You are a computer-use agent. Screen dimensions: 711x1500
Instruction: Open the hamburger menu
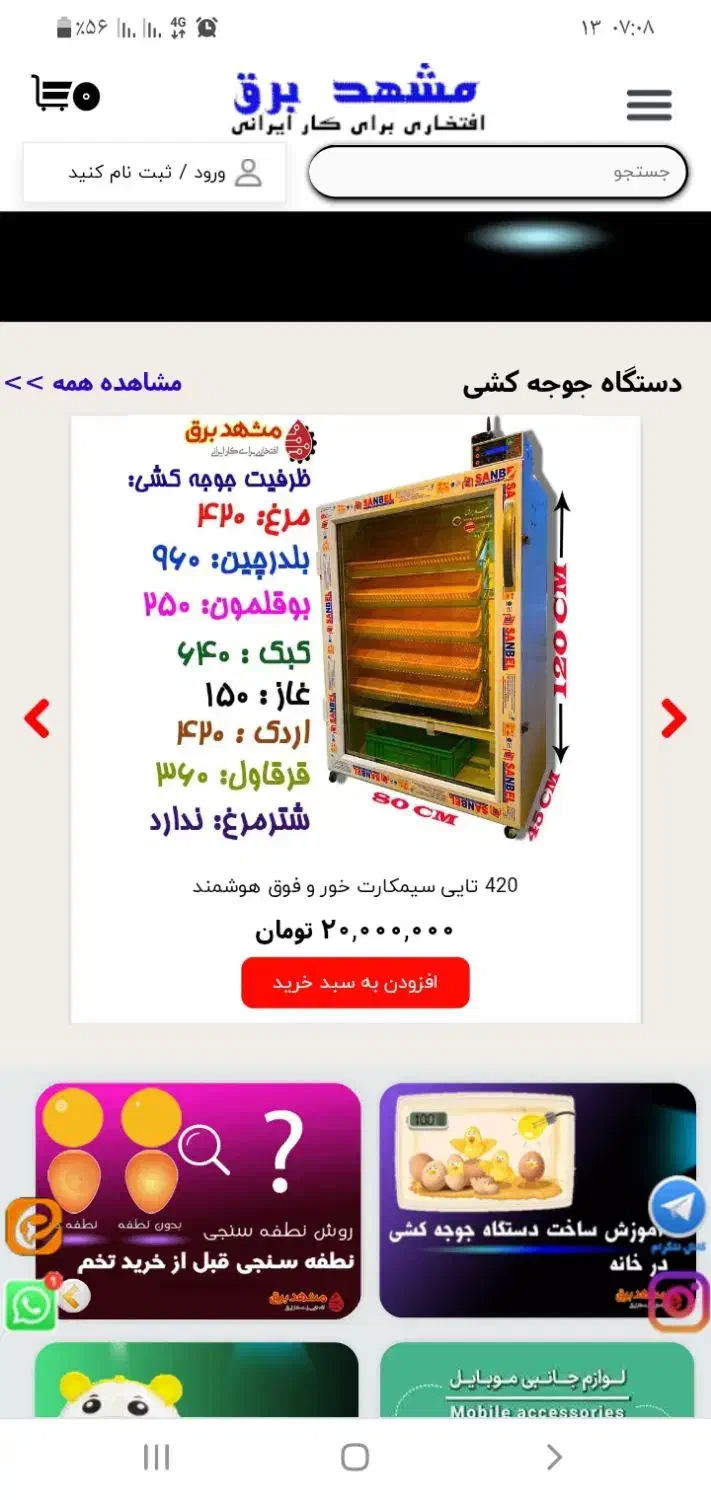pos(649,105)
